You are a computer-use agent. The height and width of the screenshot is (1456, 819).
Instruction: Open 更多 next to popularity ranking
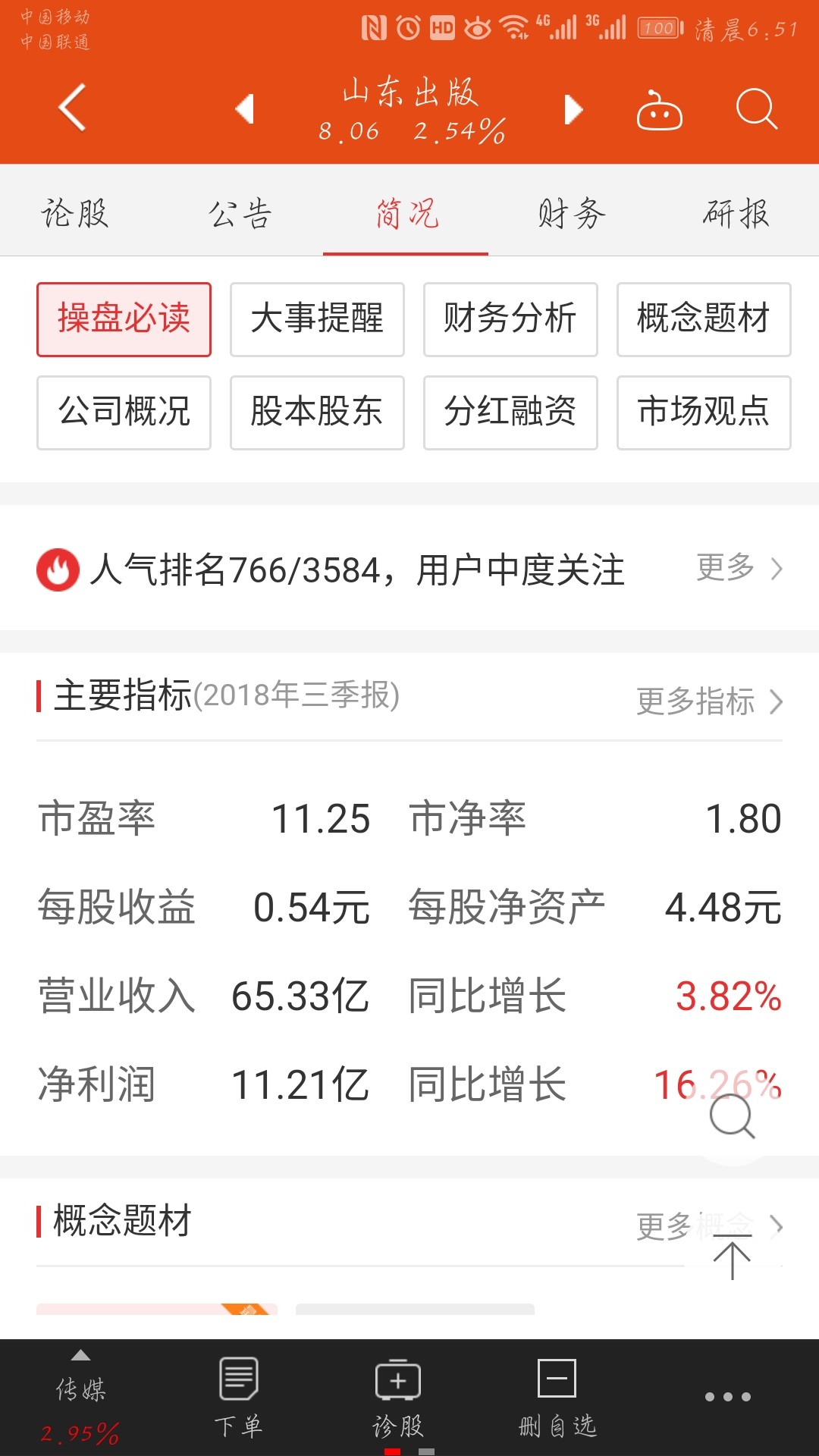pos(739,568)
